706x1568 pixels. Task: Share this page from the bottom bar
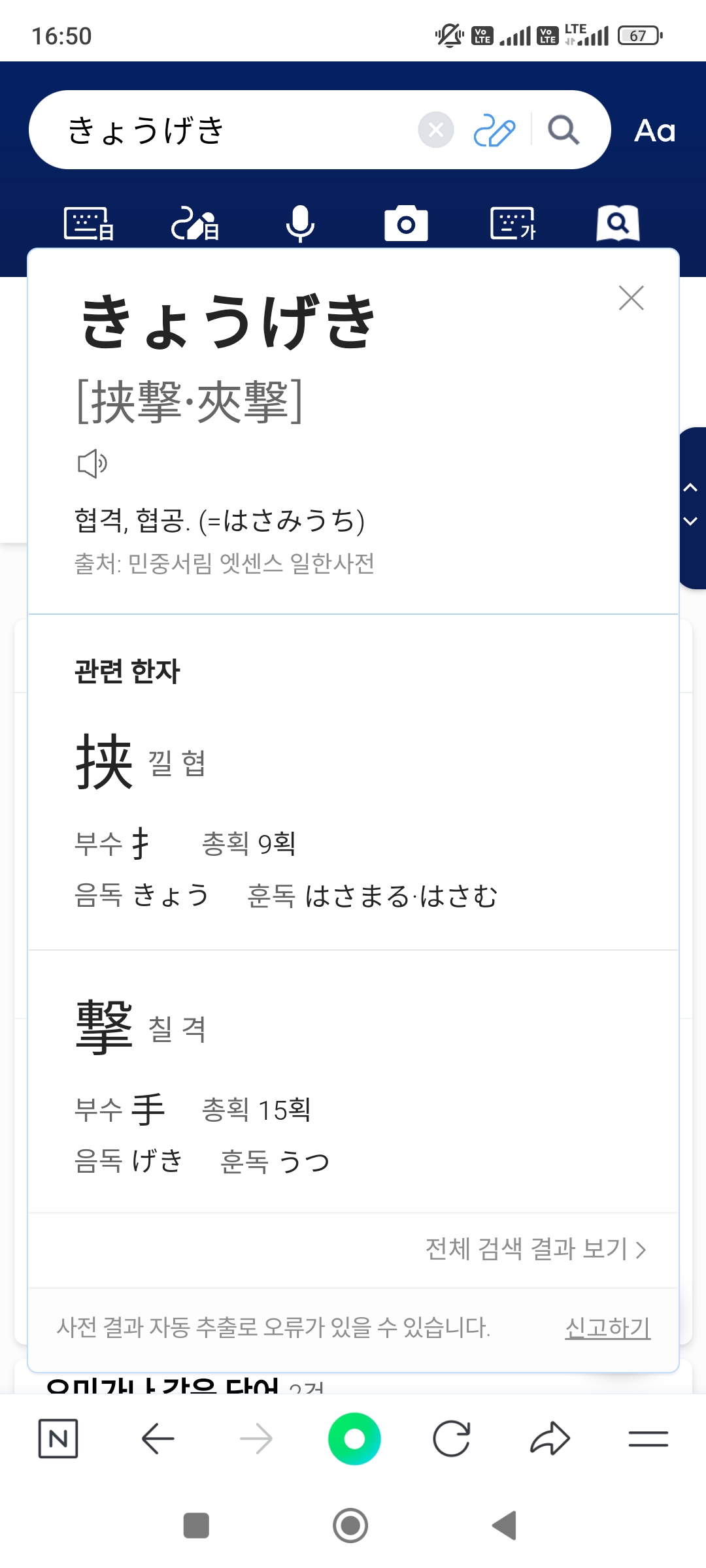[x=550, y=1439]
